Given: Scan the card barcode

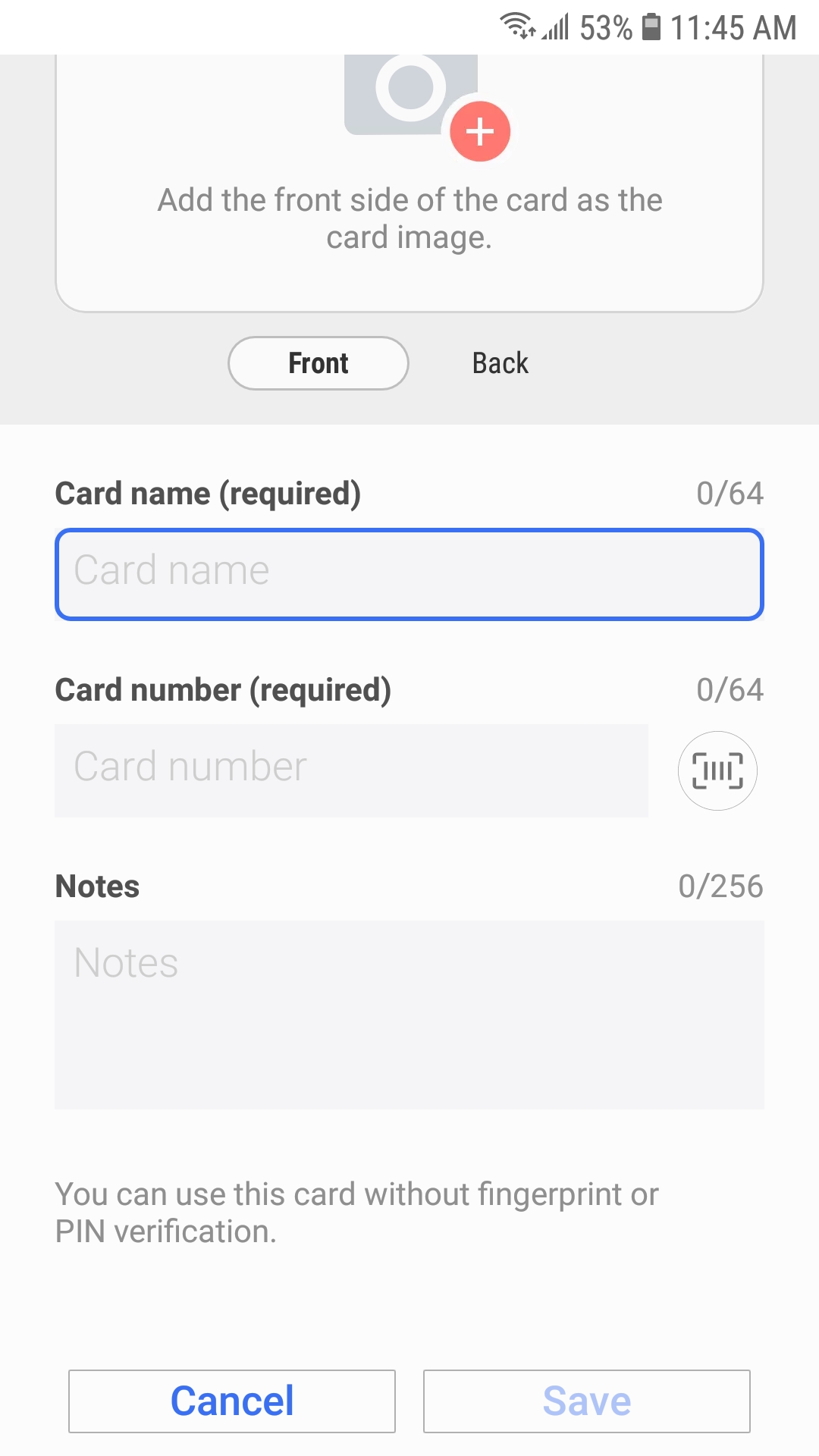Looking at the screenshot, I should click(717, 770).
